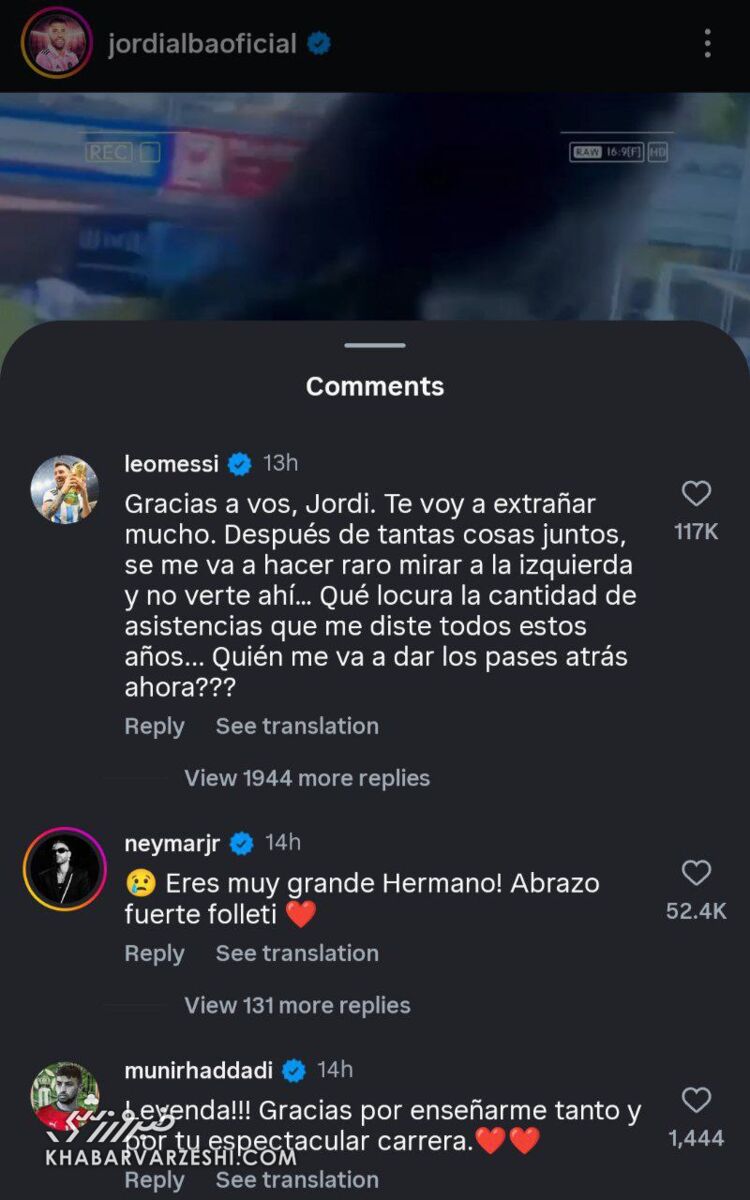The height and width of the screenshot is (1200, 750).
Task: See translation of munirhaddadi's comment
Action: point(297,1180)
